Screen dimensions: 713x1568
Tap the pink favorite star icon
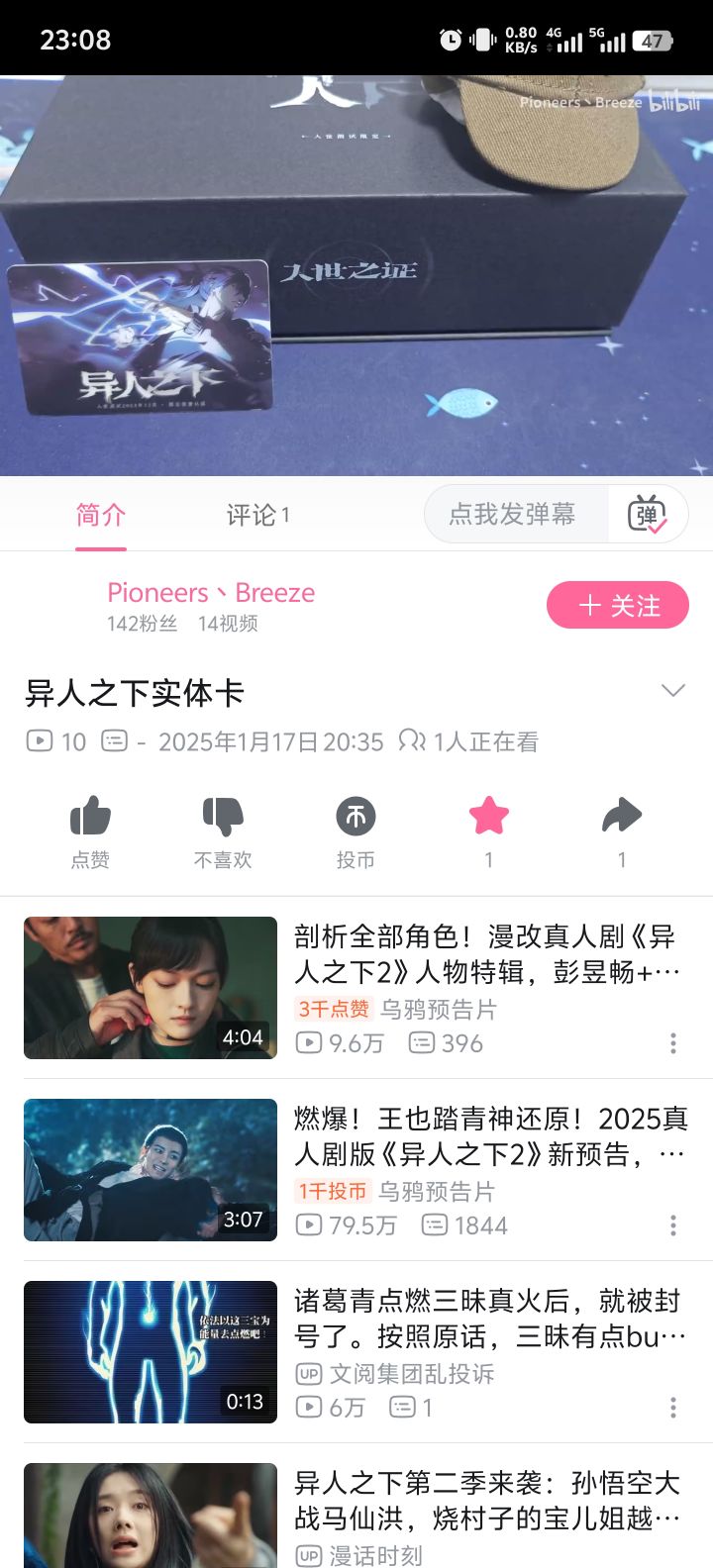(x=488, y=817)
